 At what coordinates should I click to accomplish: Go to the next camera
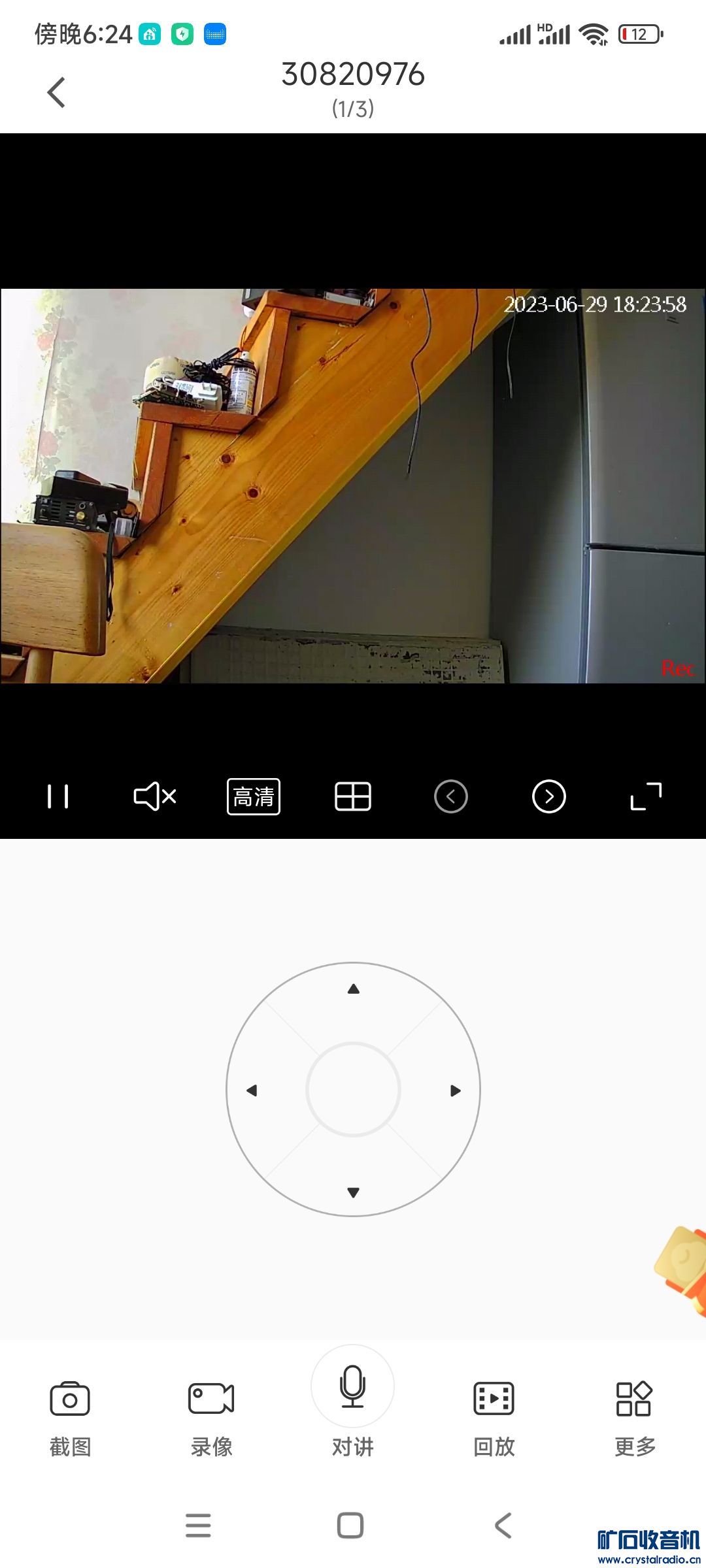click(548, 796)
